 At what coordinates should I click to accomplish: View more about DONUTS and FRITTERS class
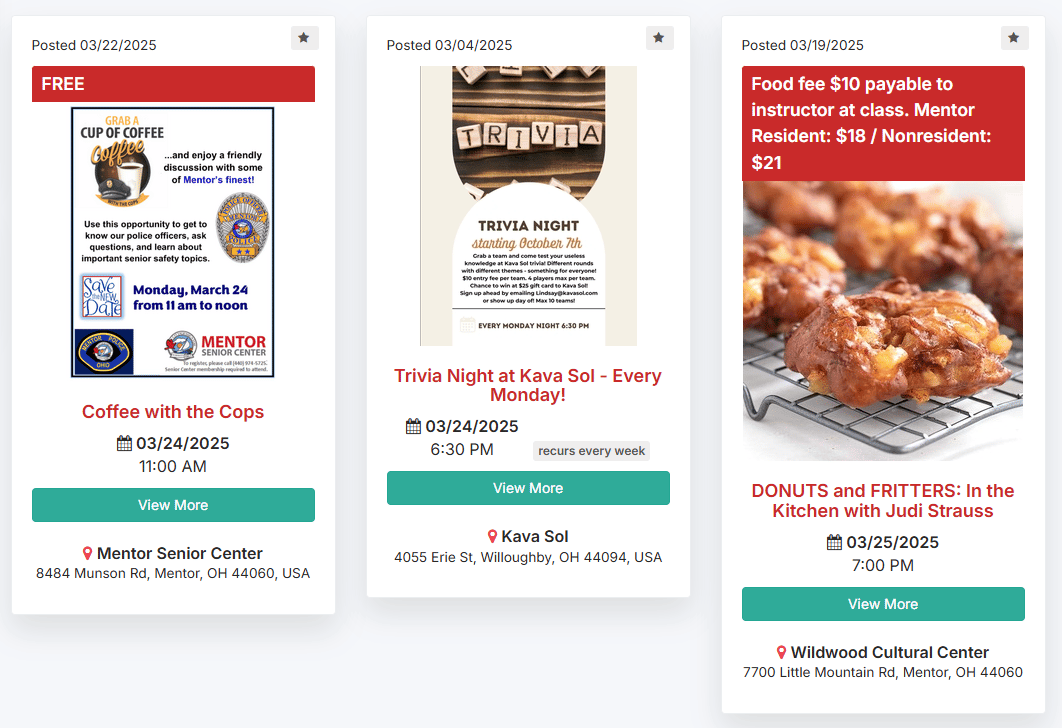(883, 604)
